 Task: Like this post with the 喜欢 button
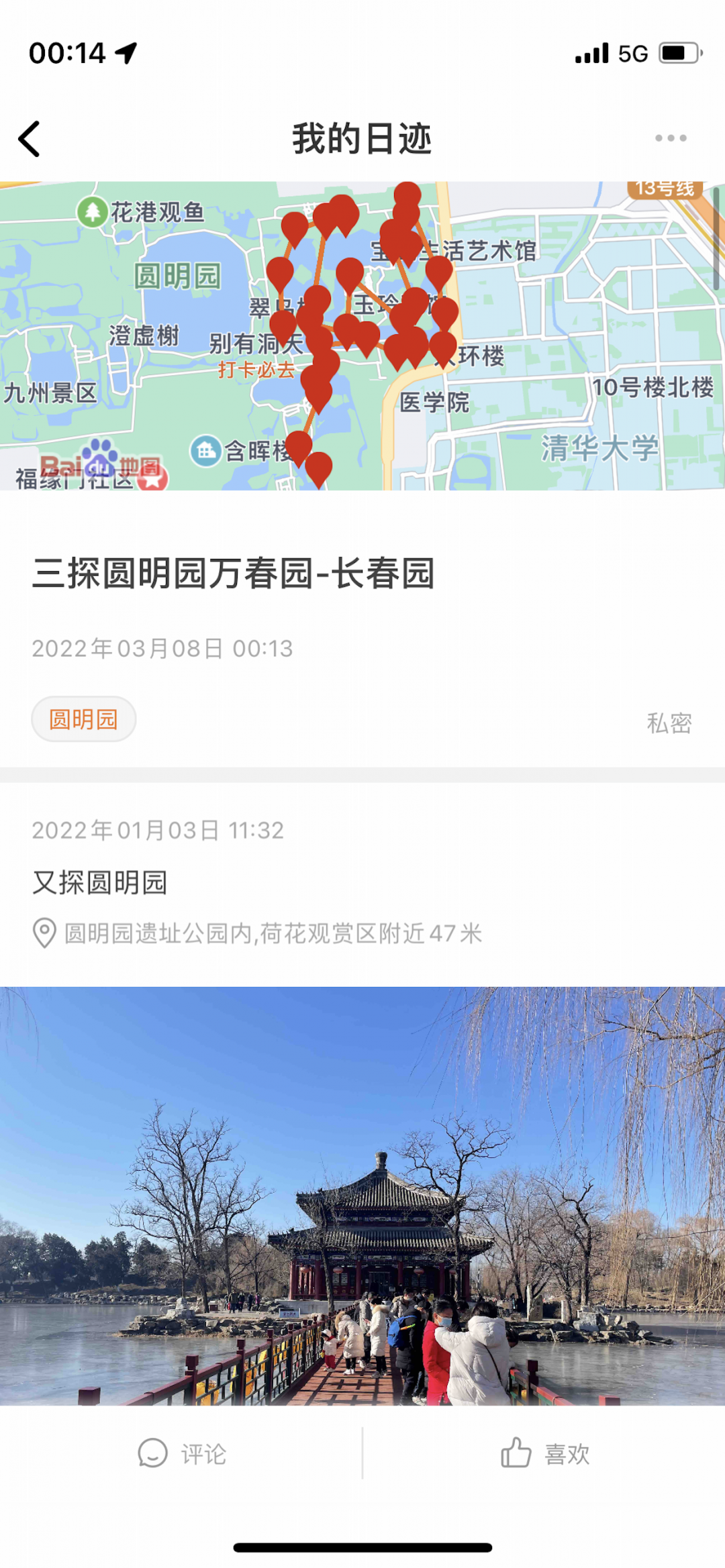545,1454
